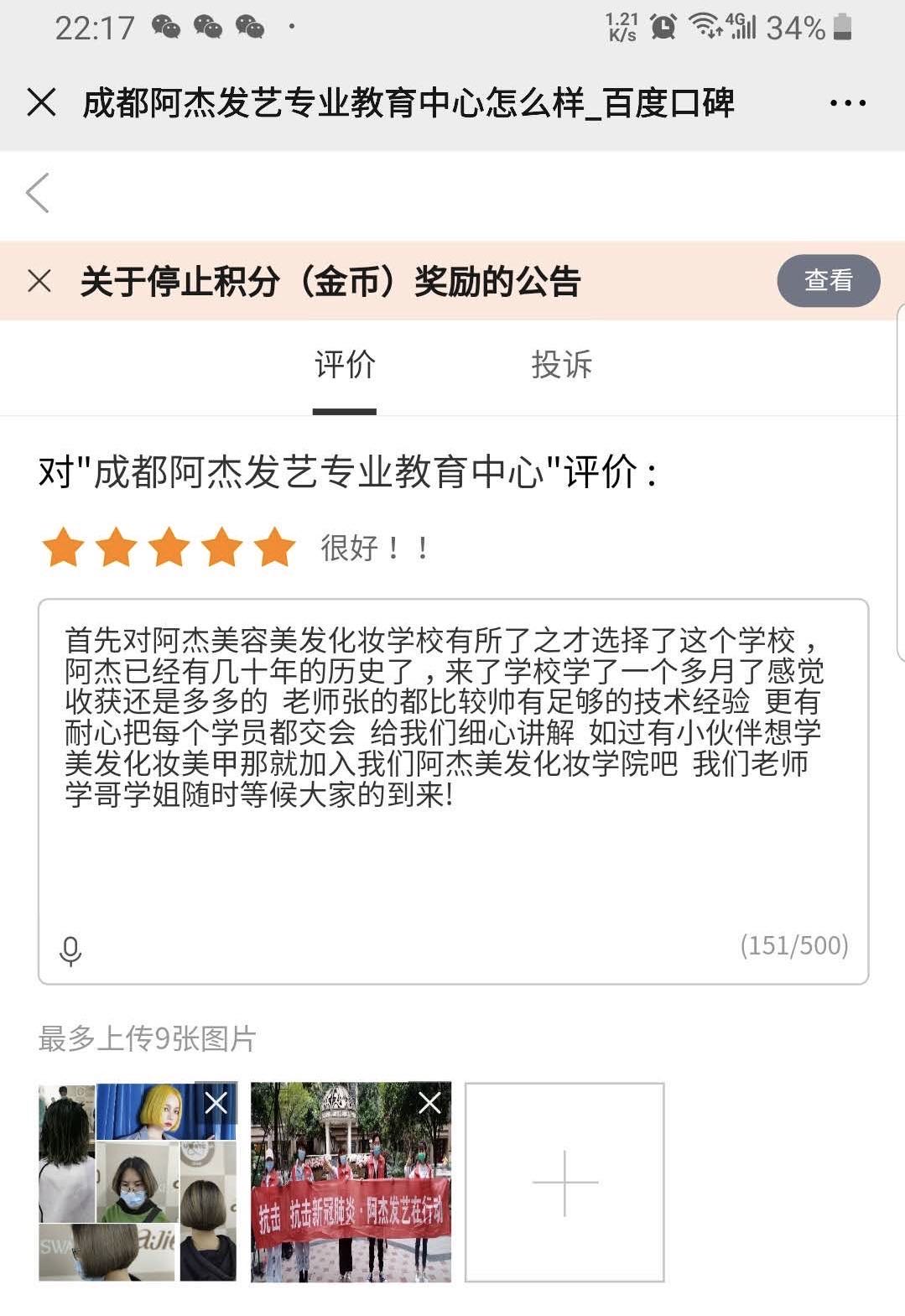Close the webpage with the X icon
Screen dimensions: 905x1316
click(41, 102)
